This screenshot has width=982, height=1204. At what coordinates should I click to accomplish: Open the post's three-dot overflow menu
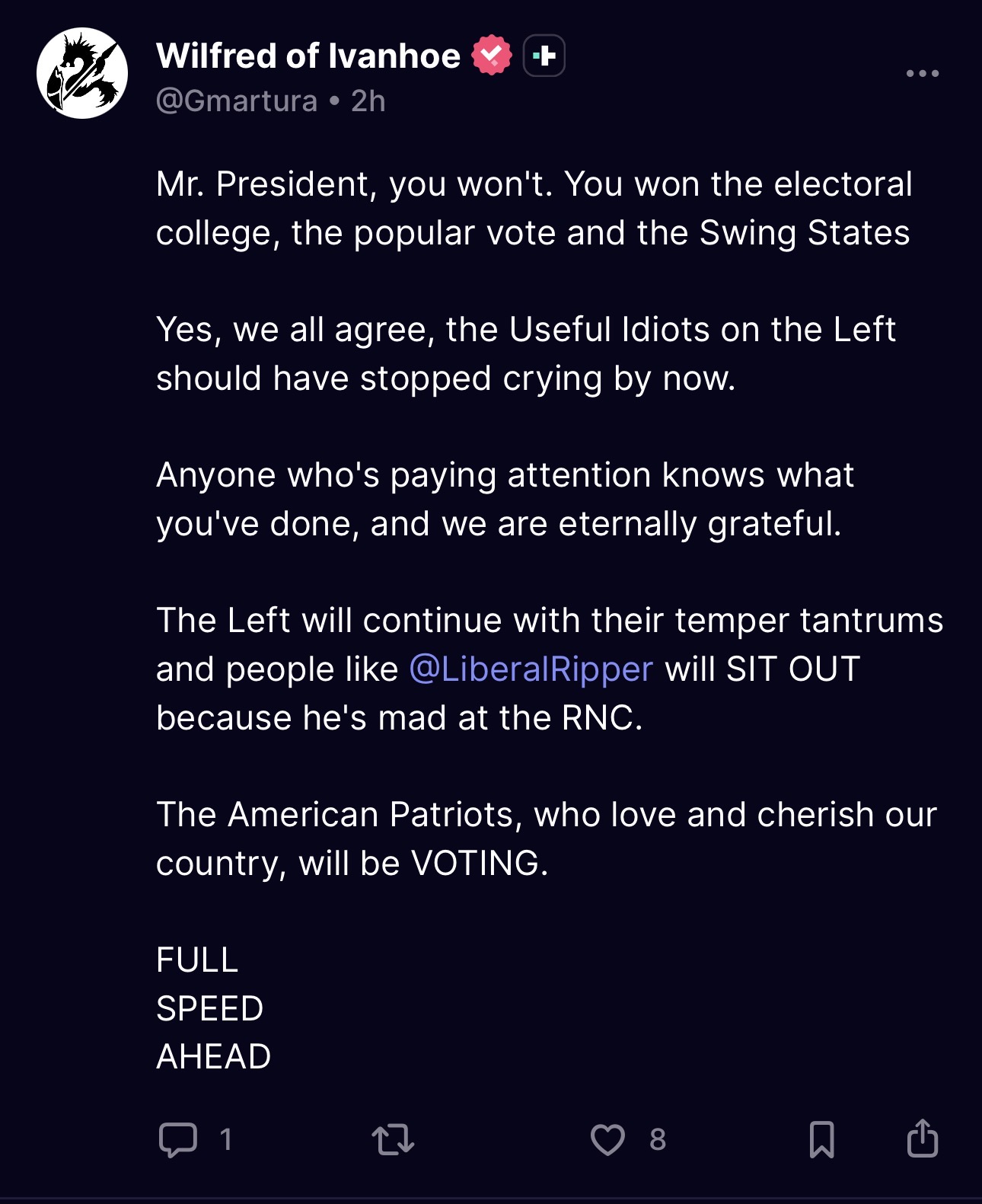[922, 73]
